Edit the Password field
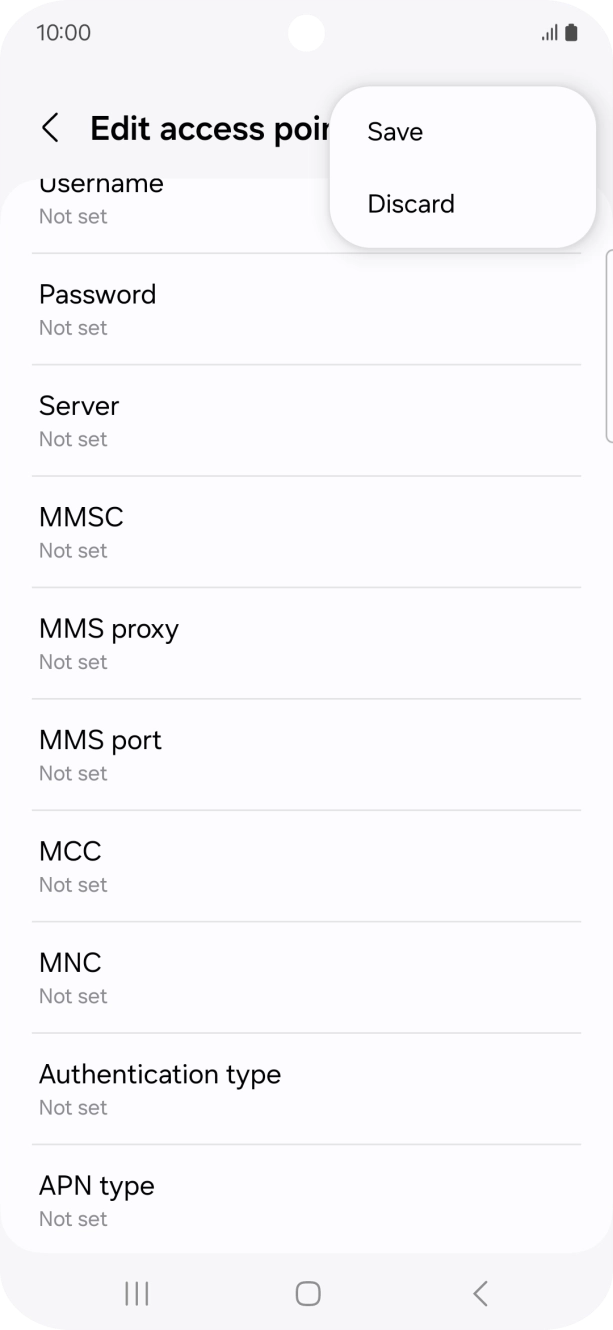This screenshot has height=1330, width=613. (x=306, y=309)
